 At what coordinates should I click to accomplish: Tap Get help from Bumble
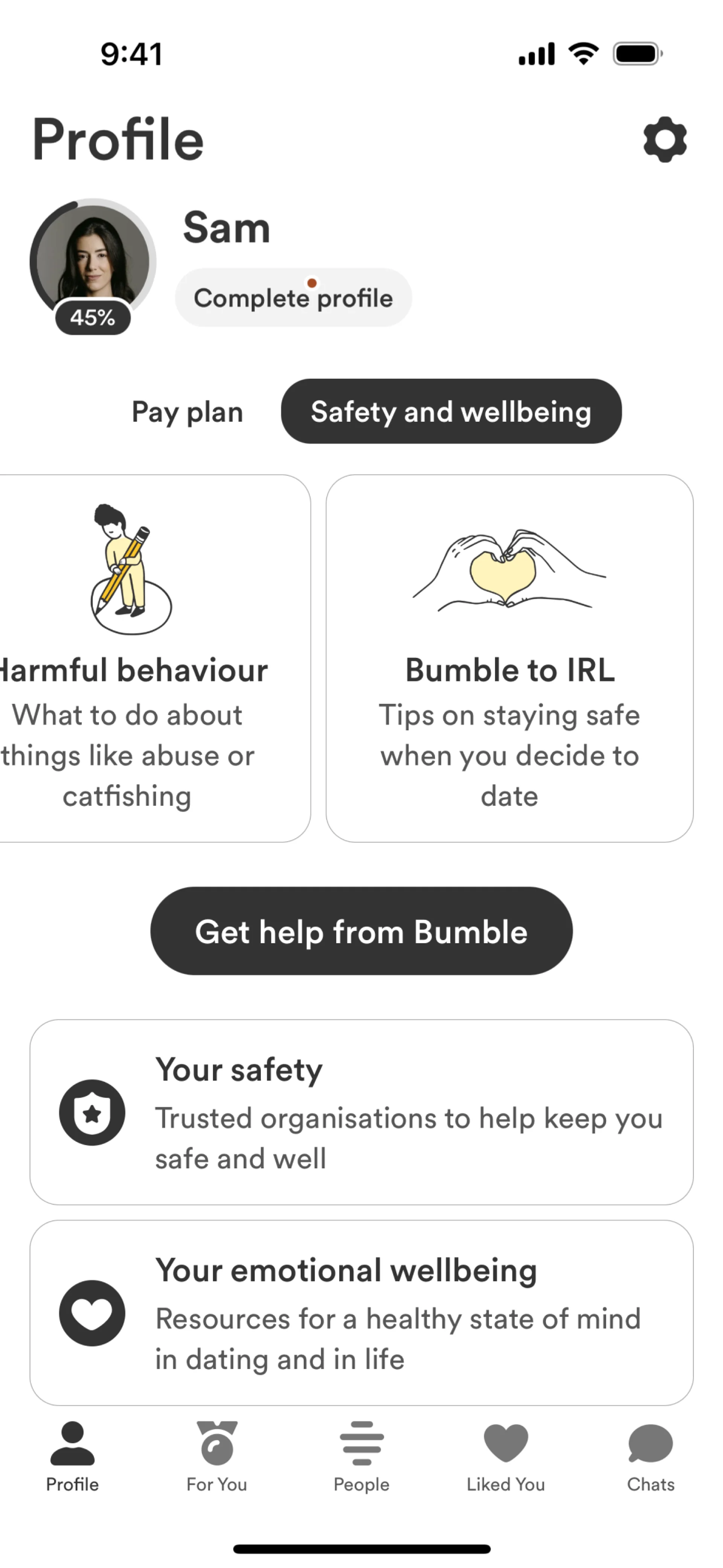361,931
